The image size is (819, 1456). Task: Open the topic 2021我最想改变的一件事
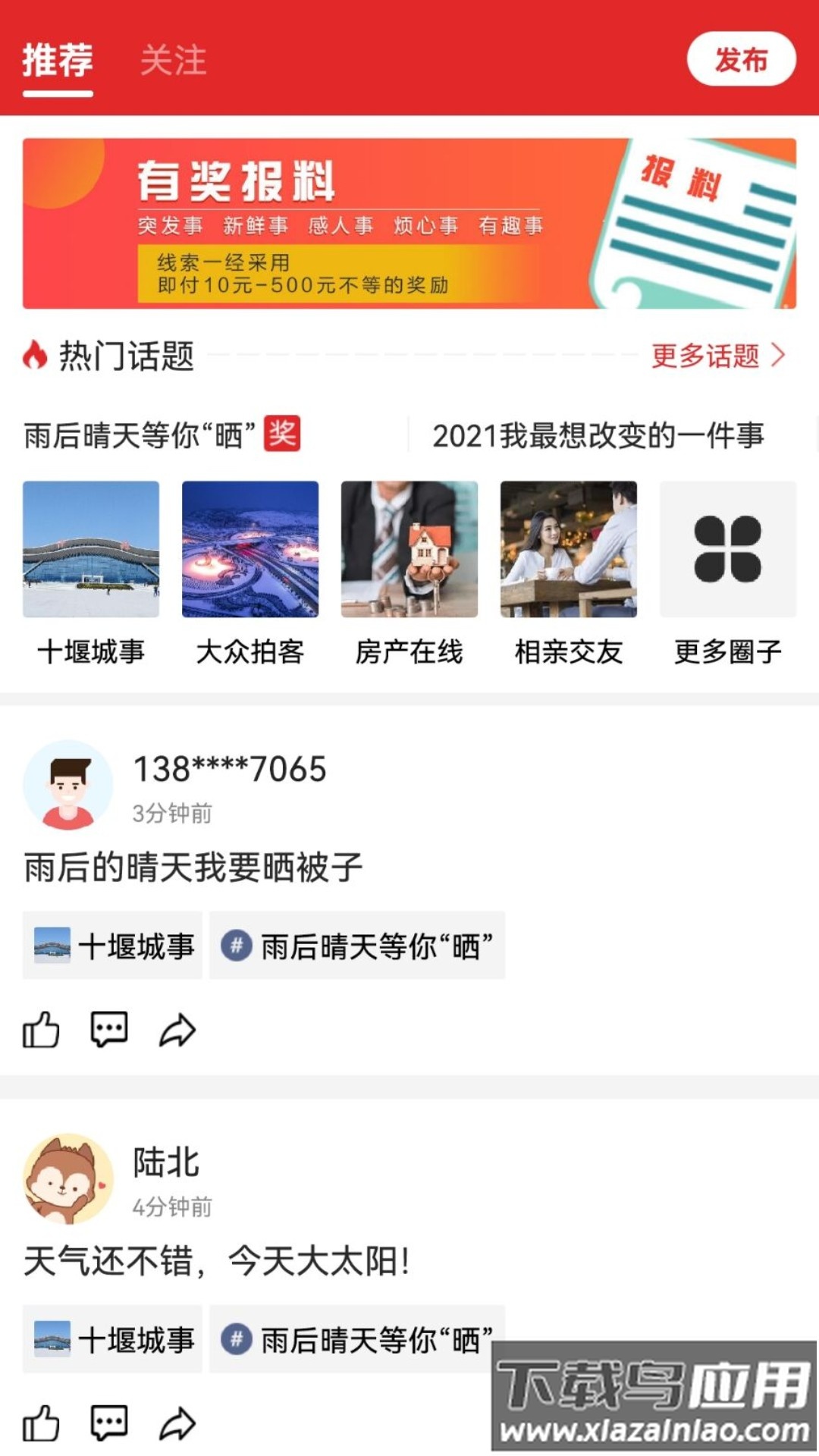coord(601,432)
